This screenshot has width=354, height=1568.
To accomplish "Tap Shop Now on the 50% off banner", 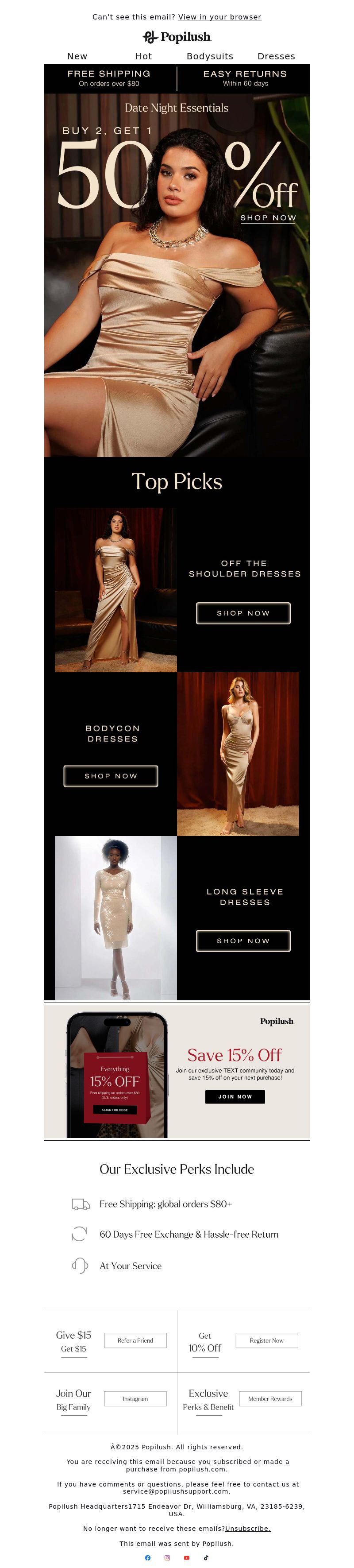I will click(x=268, y=217).
